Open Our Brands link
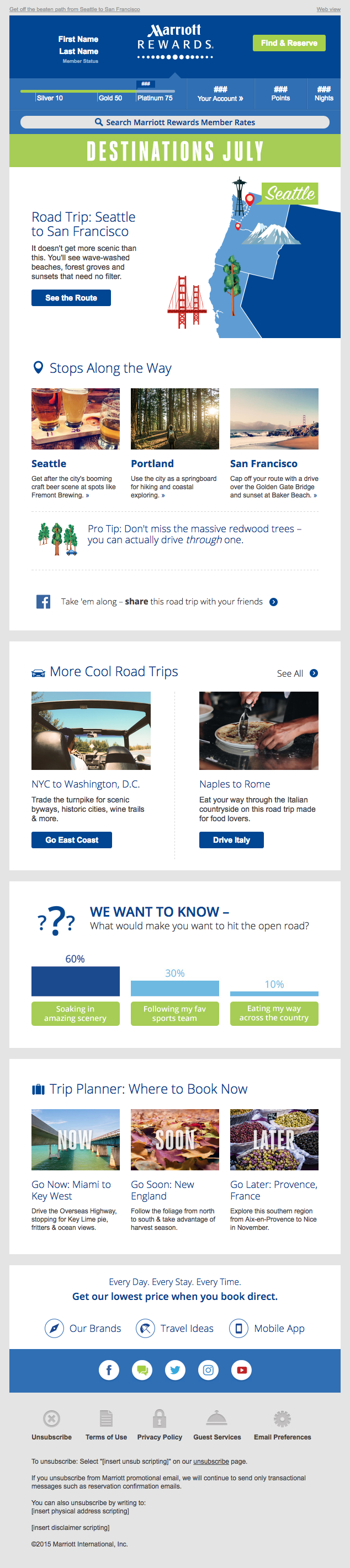 [x=83, y=1328]
